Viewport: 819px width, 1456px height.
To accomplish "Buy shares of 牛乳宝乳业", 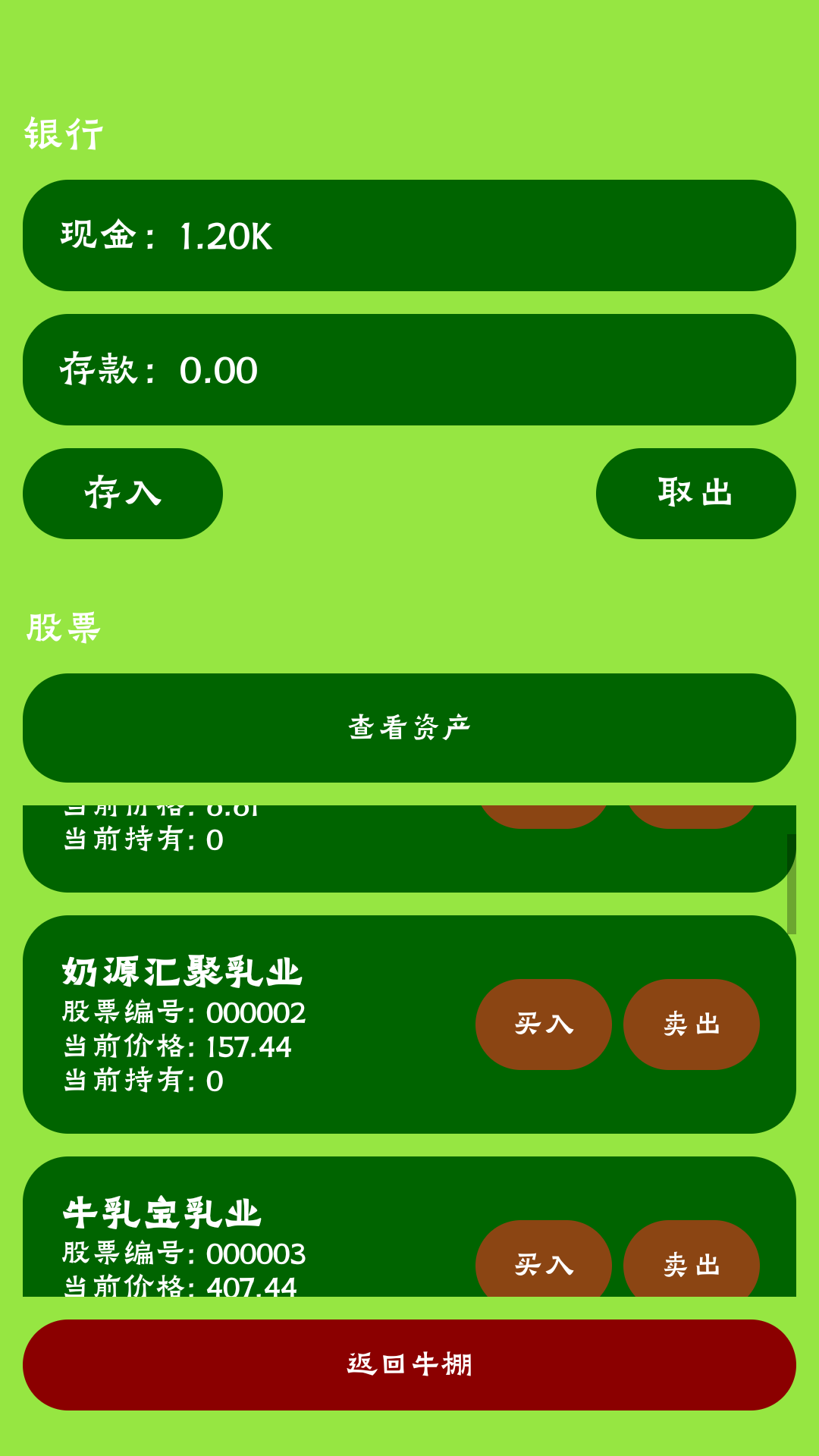I will tap(543, 1265).
